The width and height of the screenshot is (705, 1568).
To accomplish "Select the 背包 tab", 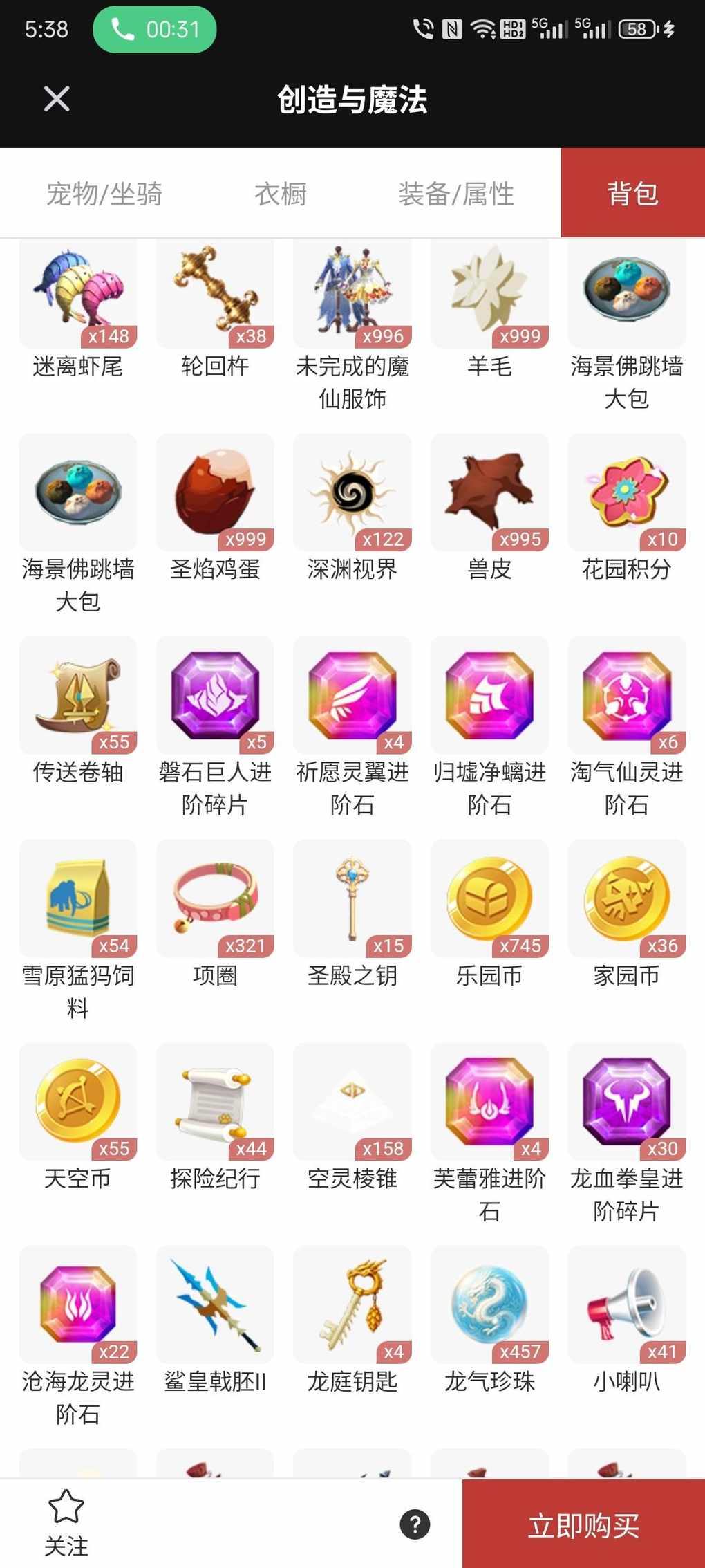I will click(x=632, y=194).
